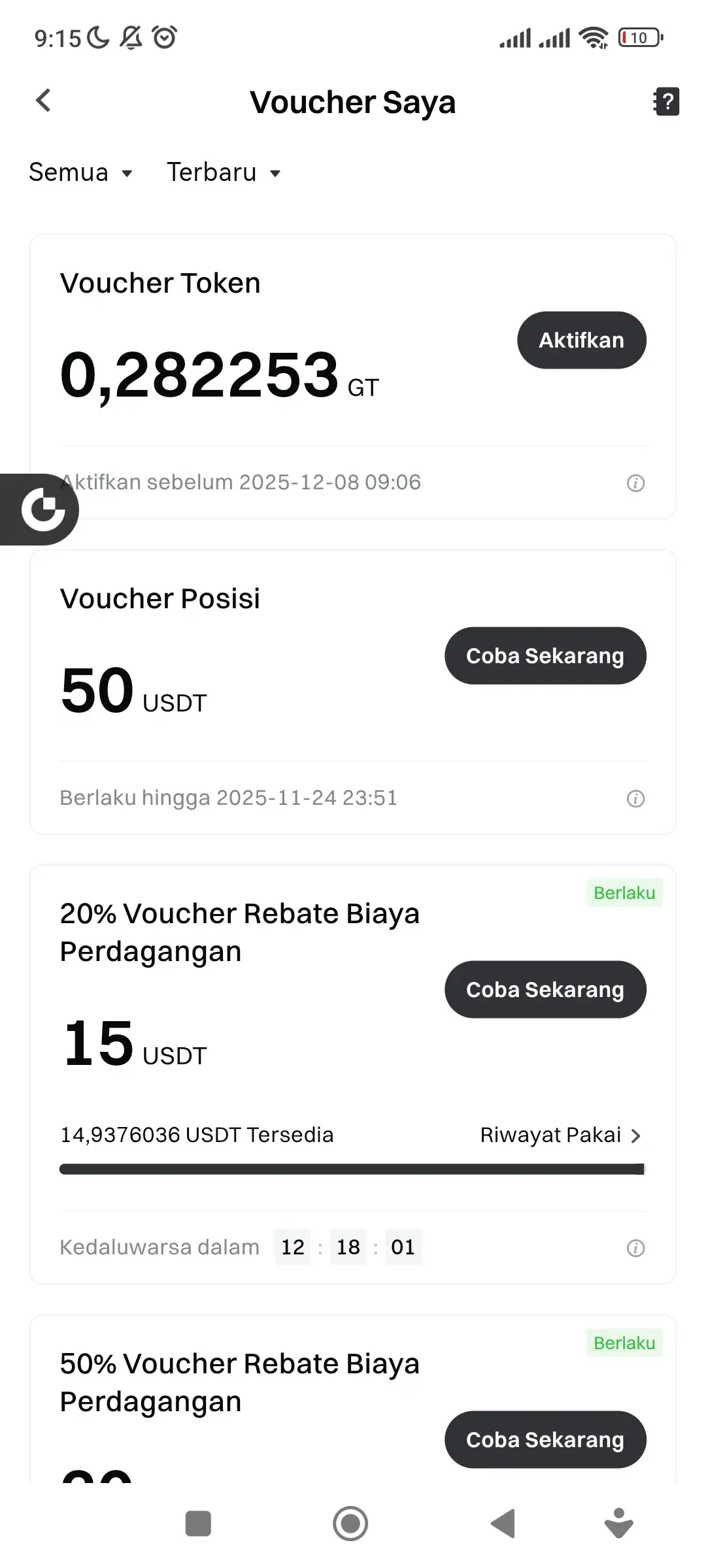Viewport: 706px width, 1568px height.
Task: Open the floating side widget
Action: [41, 510]
